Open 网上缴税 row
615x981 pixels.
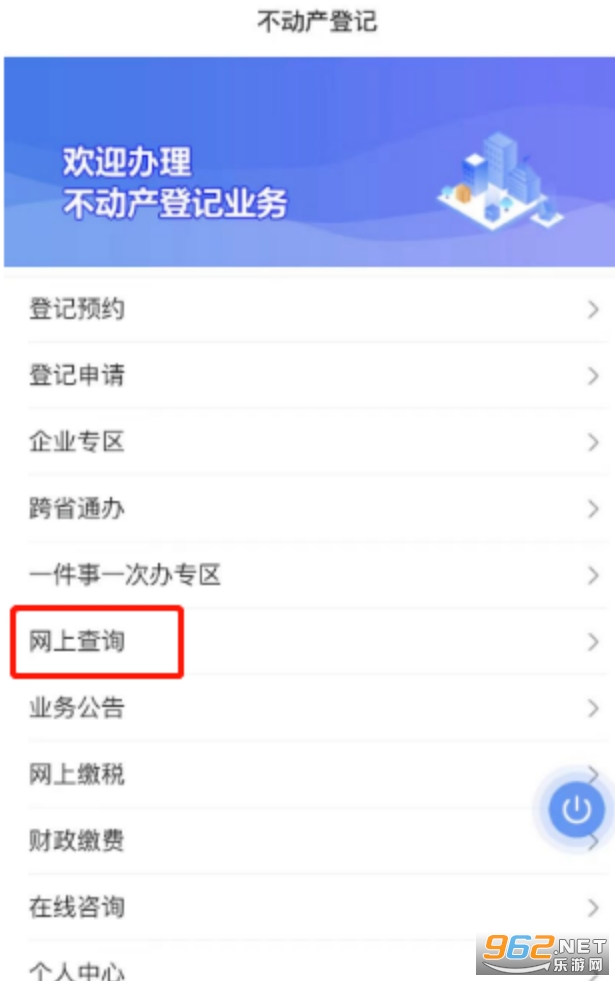310,775
